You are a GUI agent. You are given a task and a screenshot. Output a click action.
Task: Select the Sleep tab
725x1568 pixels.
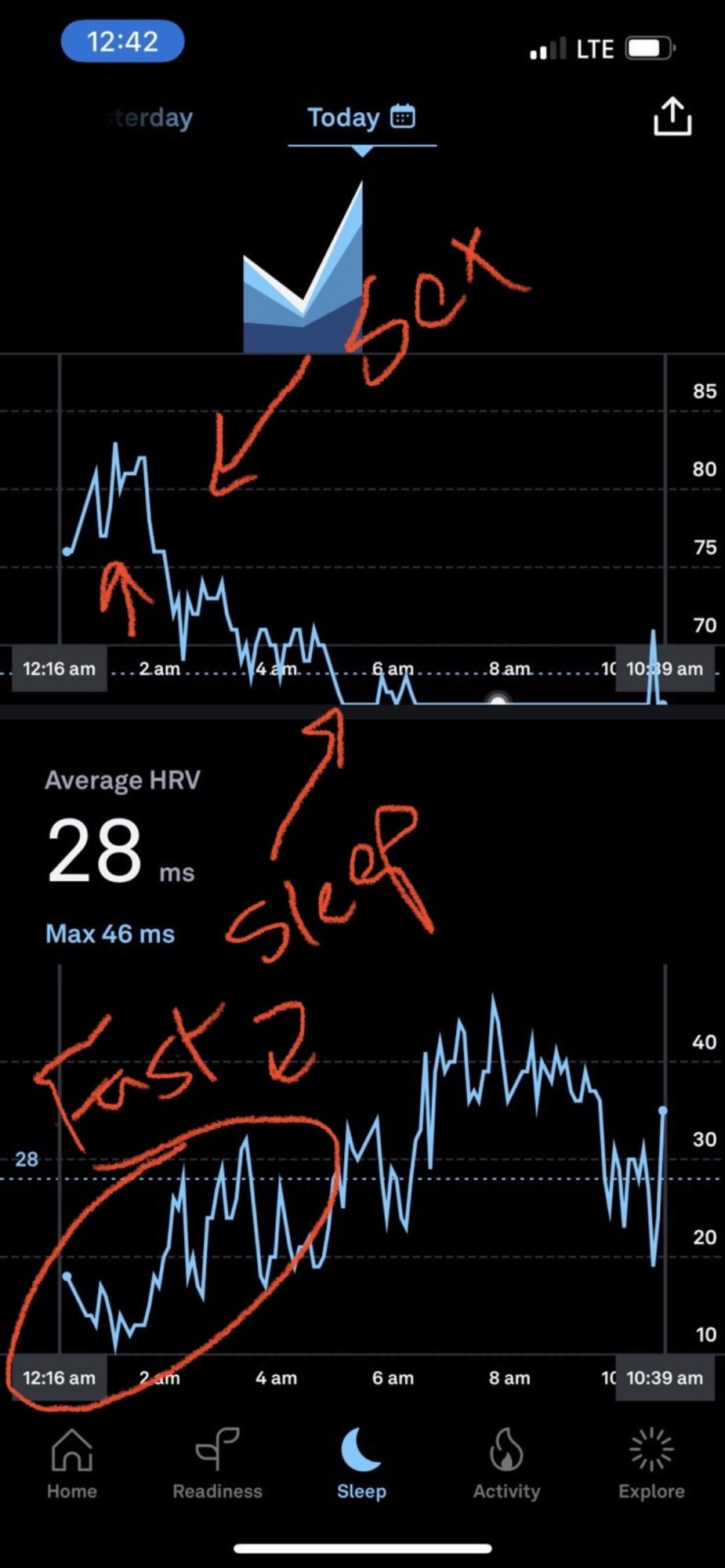[361, 1462]
